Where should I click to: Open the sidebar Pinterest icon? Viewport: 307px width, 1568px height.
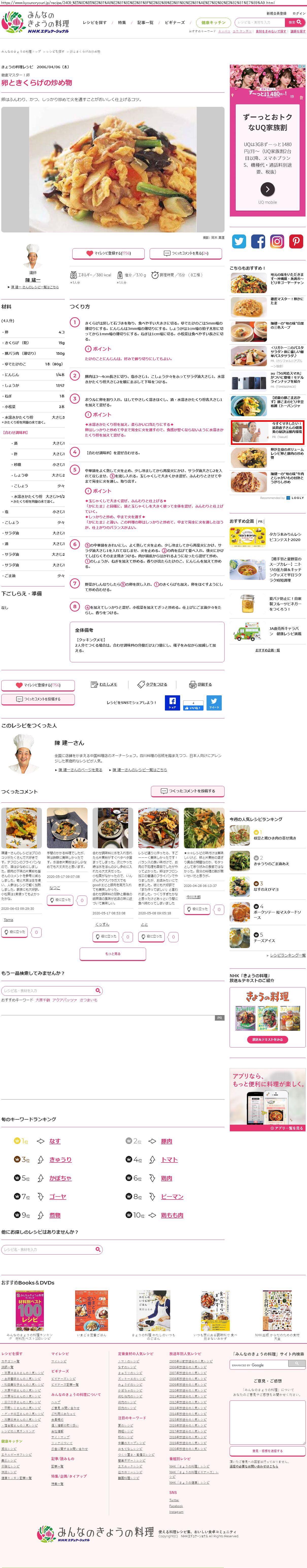point(296,242)
